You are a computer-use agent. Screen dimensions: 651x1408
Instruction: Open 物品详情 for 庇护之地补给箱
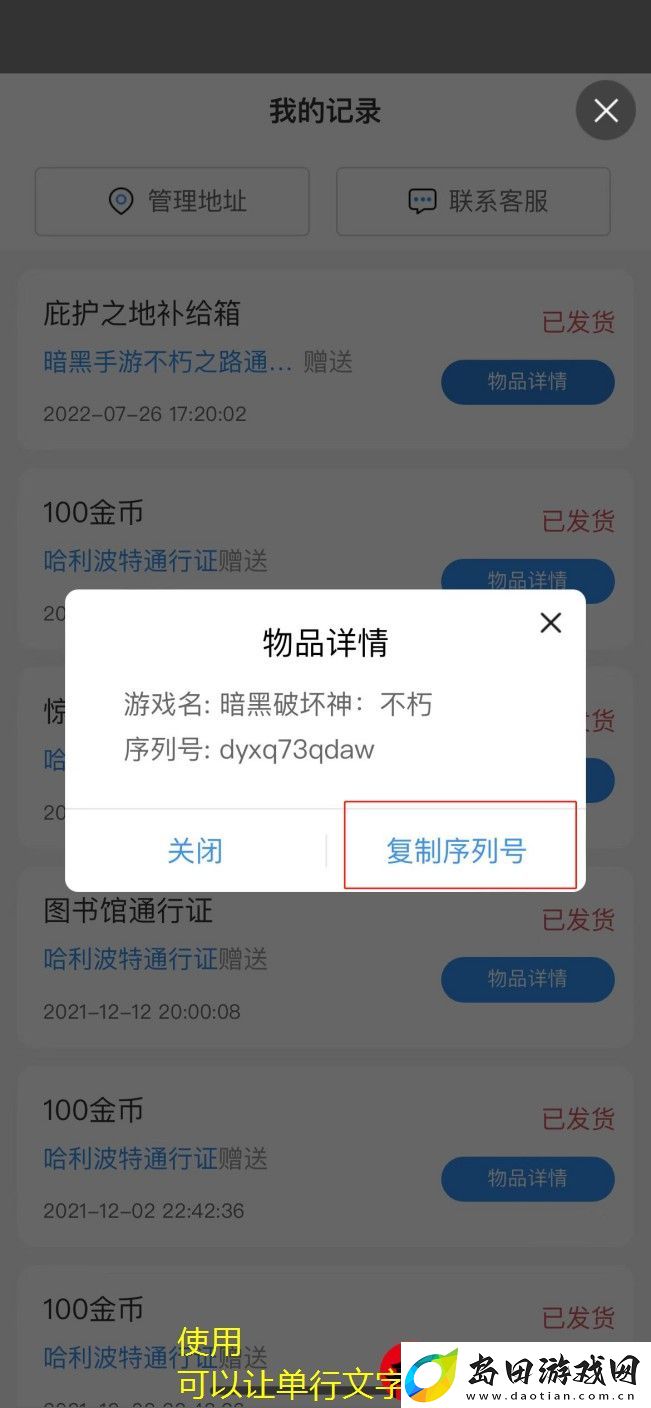(x=528, y=381)
